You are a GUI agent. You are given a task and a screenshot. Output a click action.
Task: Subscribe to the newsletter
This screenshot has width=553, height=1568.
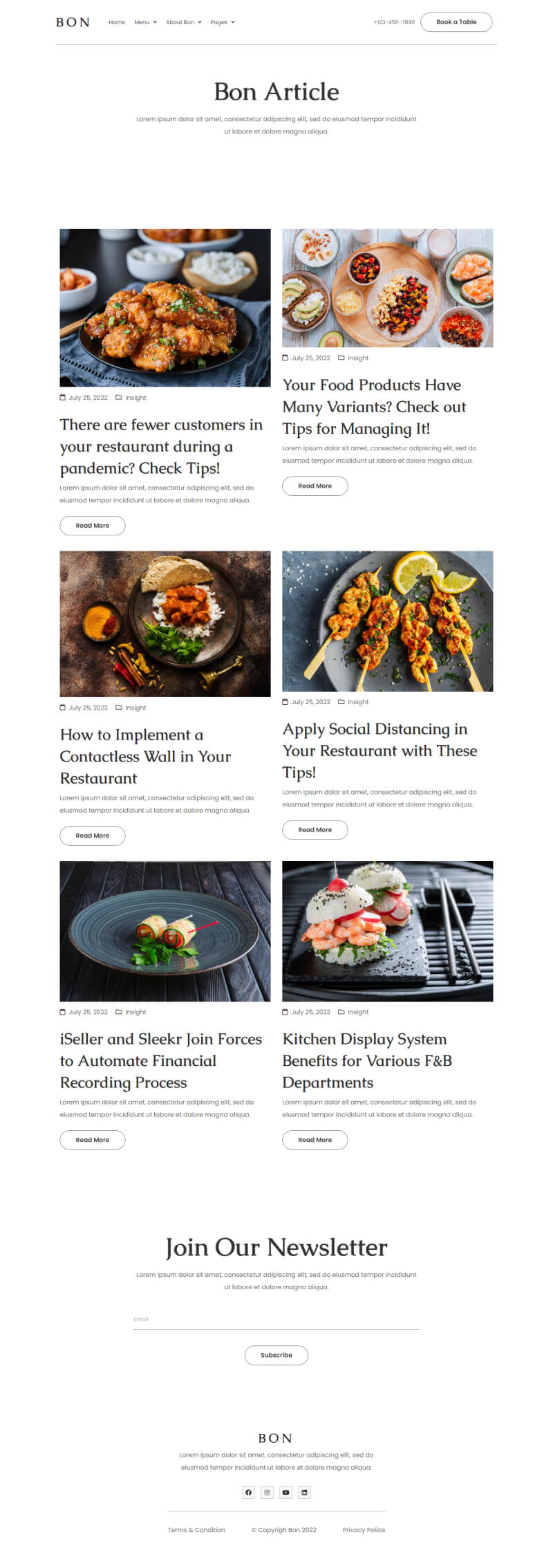(x=276, y=1355)
